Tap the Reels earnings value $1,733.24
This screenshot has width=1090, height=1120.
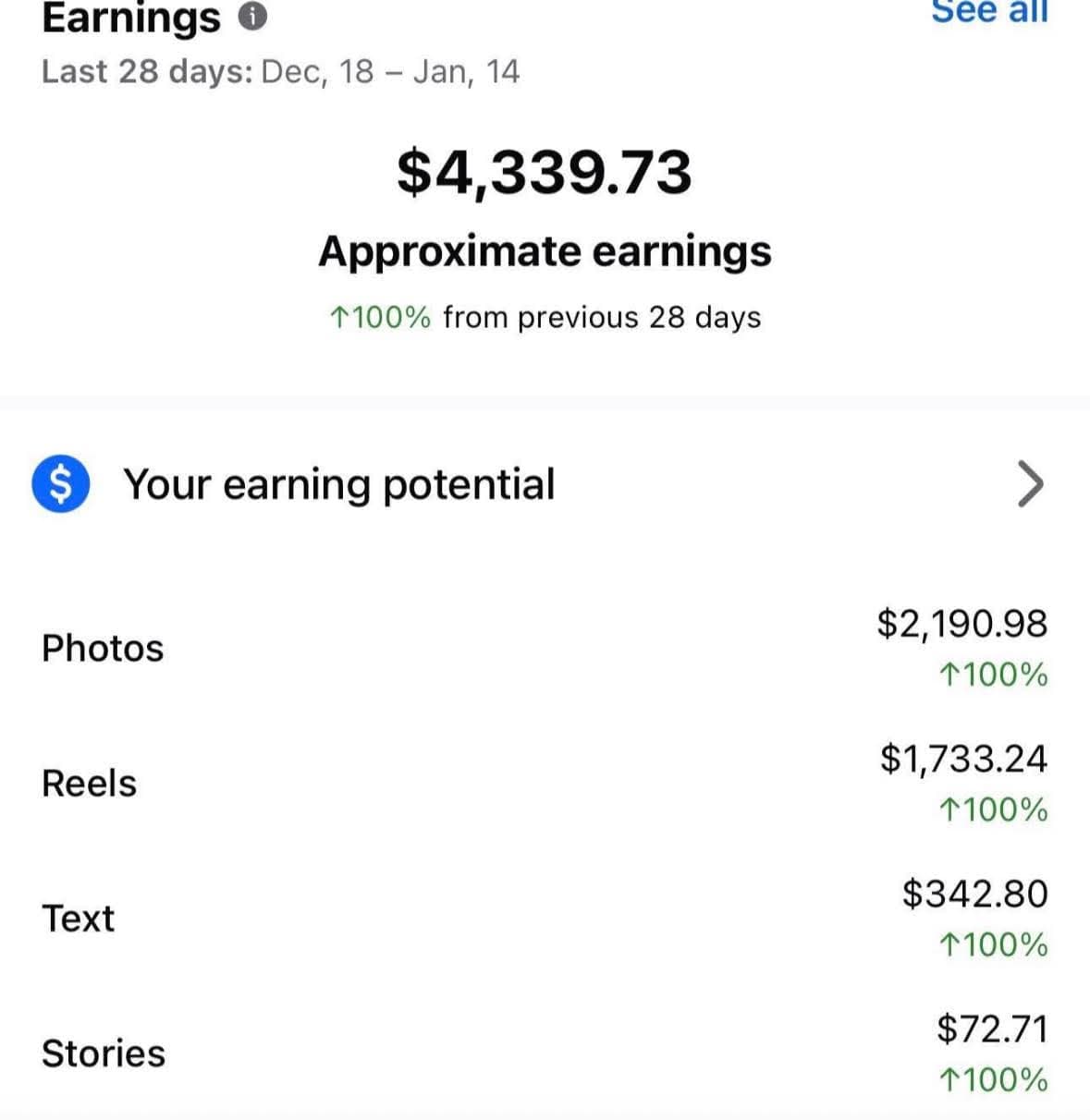962,759
